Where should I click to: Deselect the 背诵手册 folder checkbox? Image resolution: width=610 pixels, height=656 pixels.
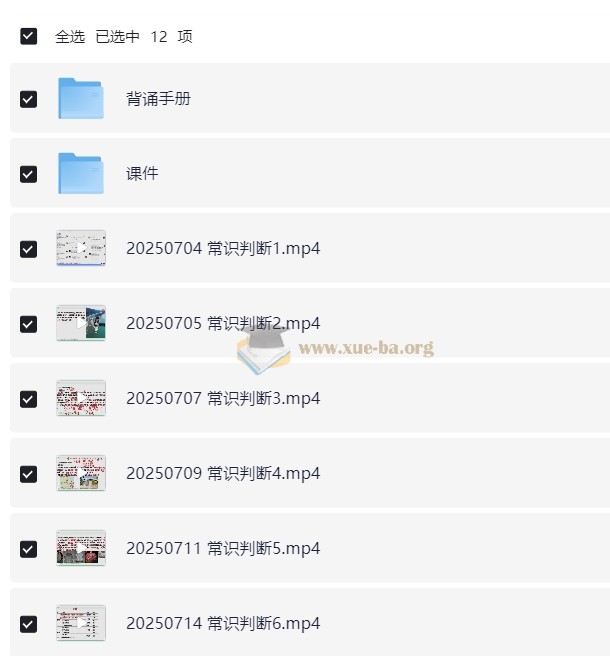tap(29, 99)
